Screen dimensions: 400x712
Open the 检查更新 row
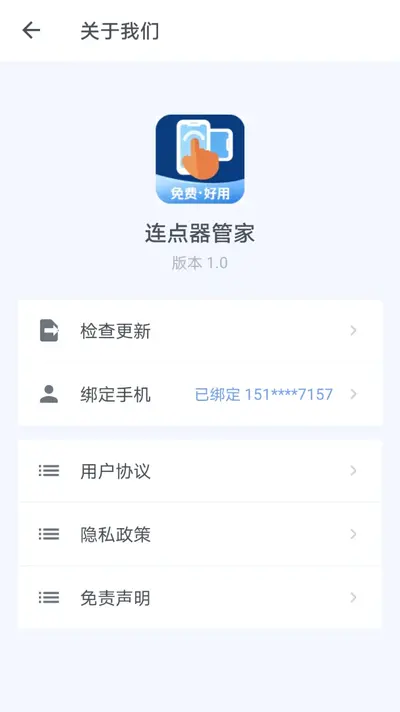(200, 331)
